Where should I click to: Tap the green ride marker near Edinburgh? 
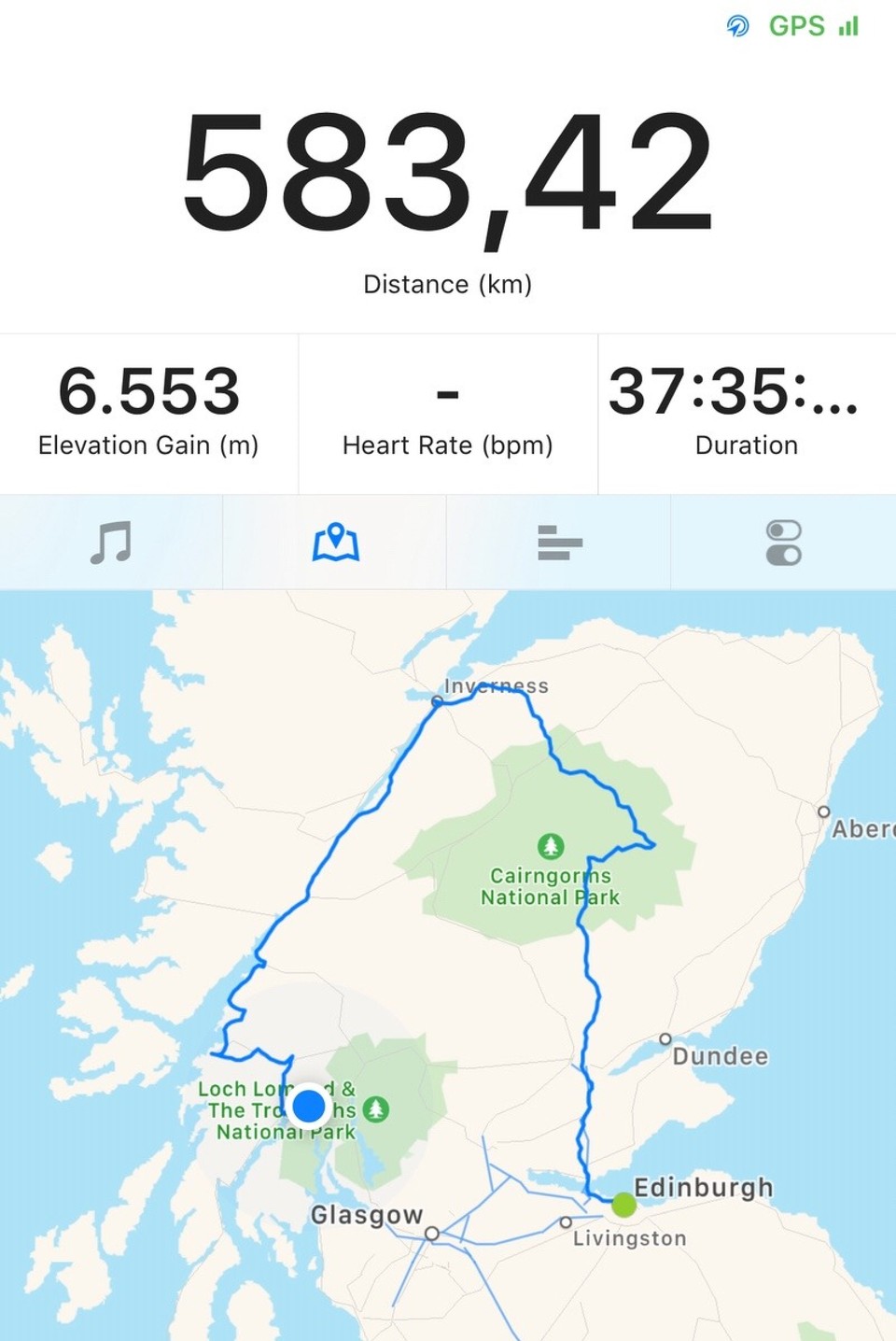pyautogui.click(x=623, y=1206)
